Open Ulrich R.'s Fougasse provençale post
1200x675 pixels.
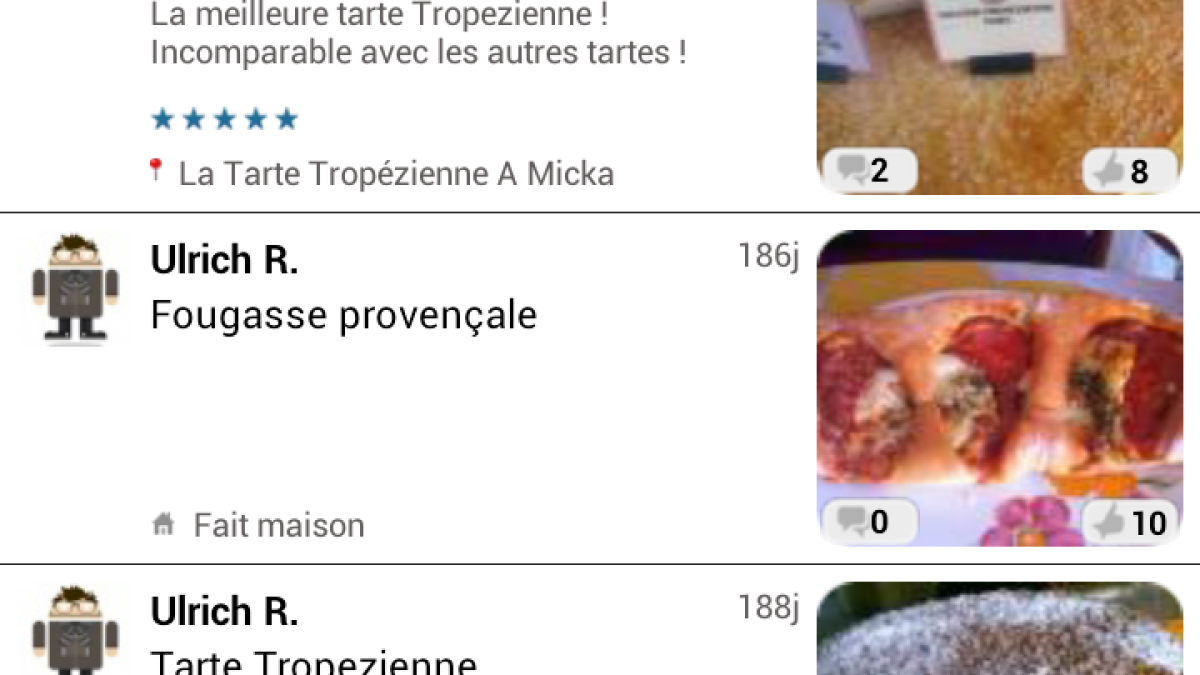(x=343, y=316)
